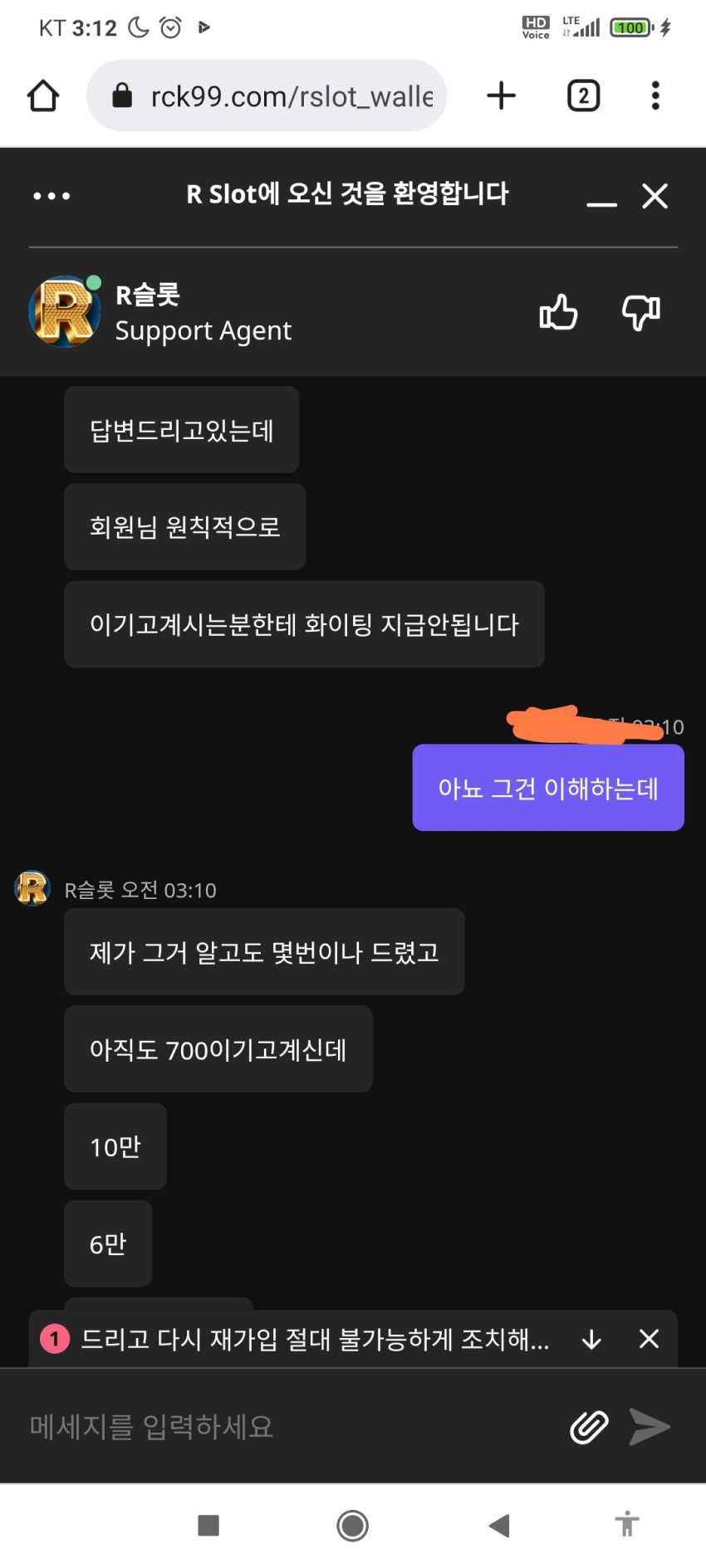Open the browser home page
The image size is (706, 1568).
coord(43,95)
